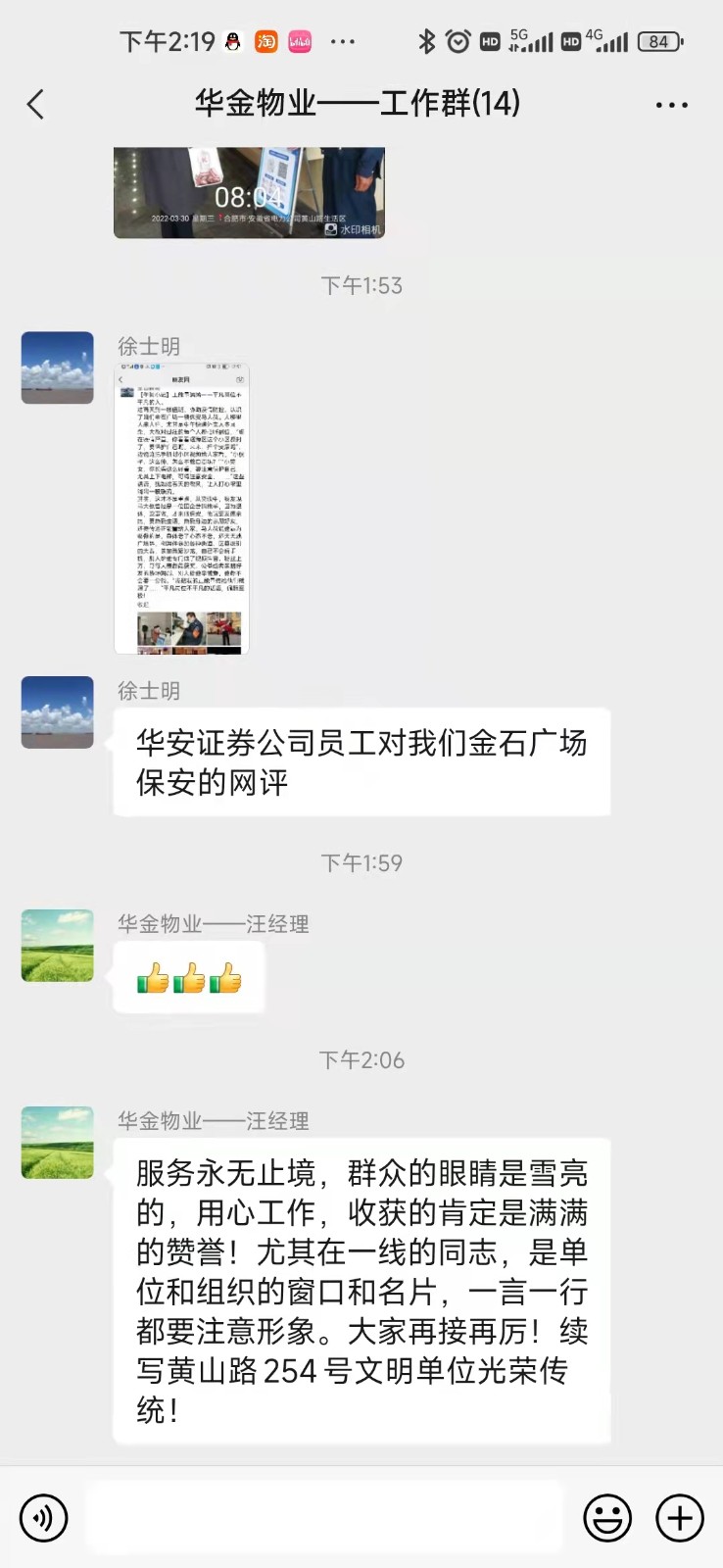Open 徐士明's long screenshot image

[182, 509]
